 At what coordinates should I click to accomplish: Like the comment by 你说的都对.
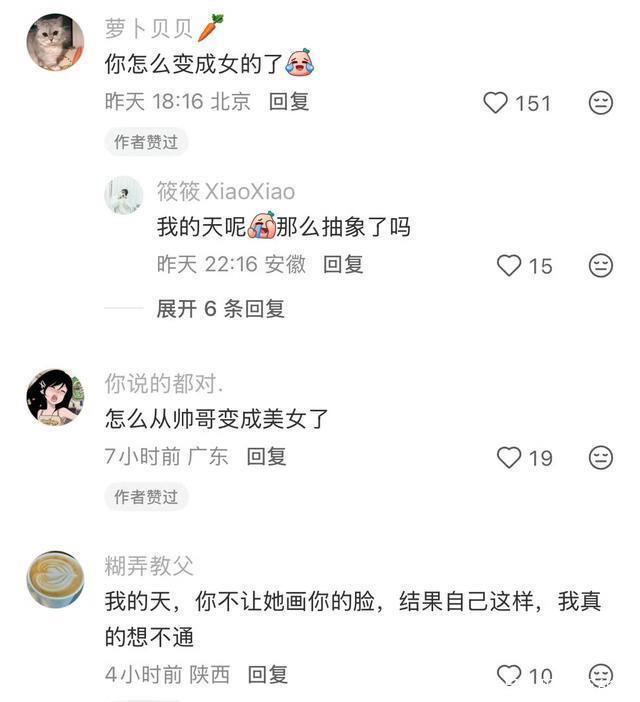pyautogui.click(x=510, y=457)
